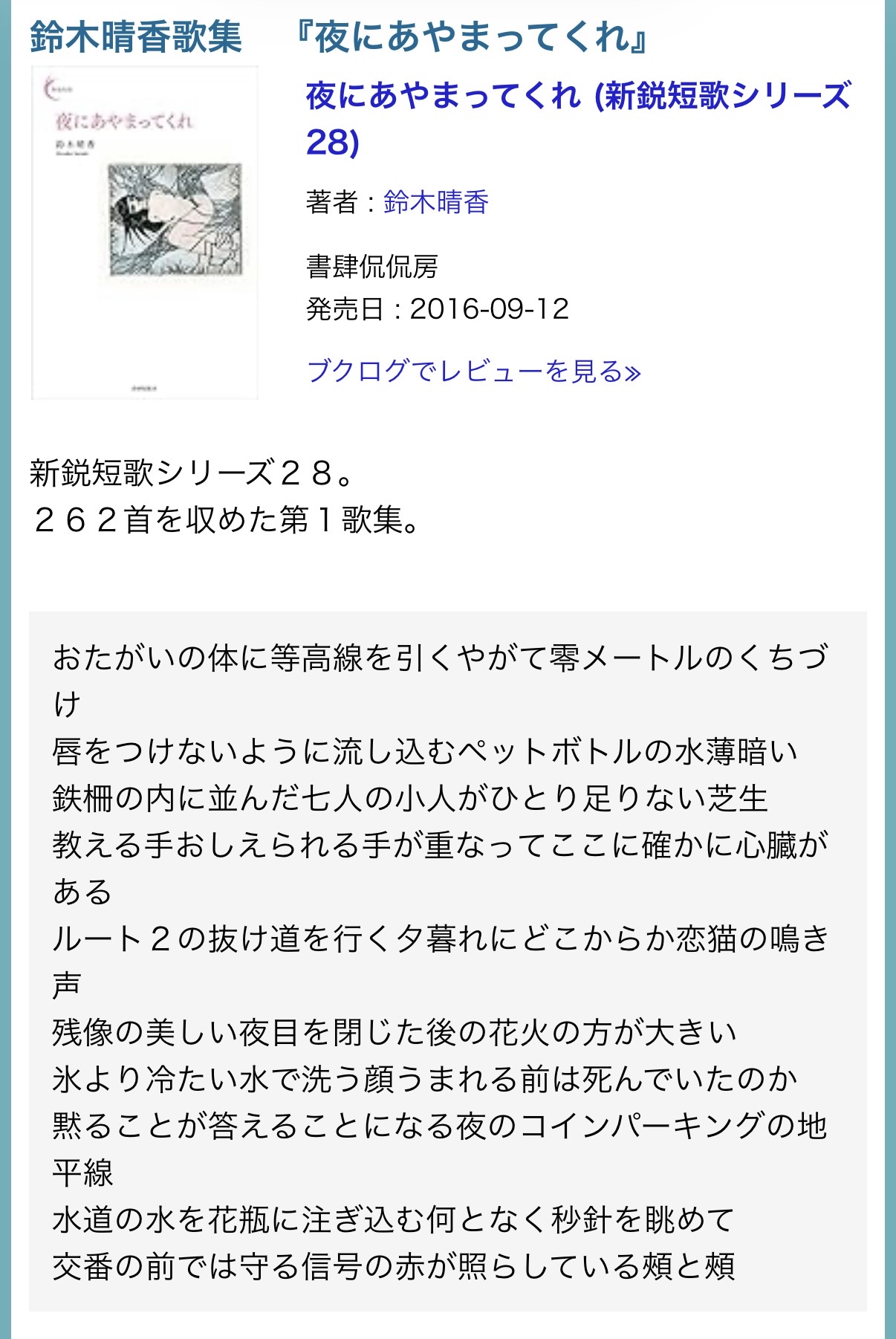Tap the book cover thumbnail
896x1339 pixels.
(x=145, y=233)
